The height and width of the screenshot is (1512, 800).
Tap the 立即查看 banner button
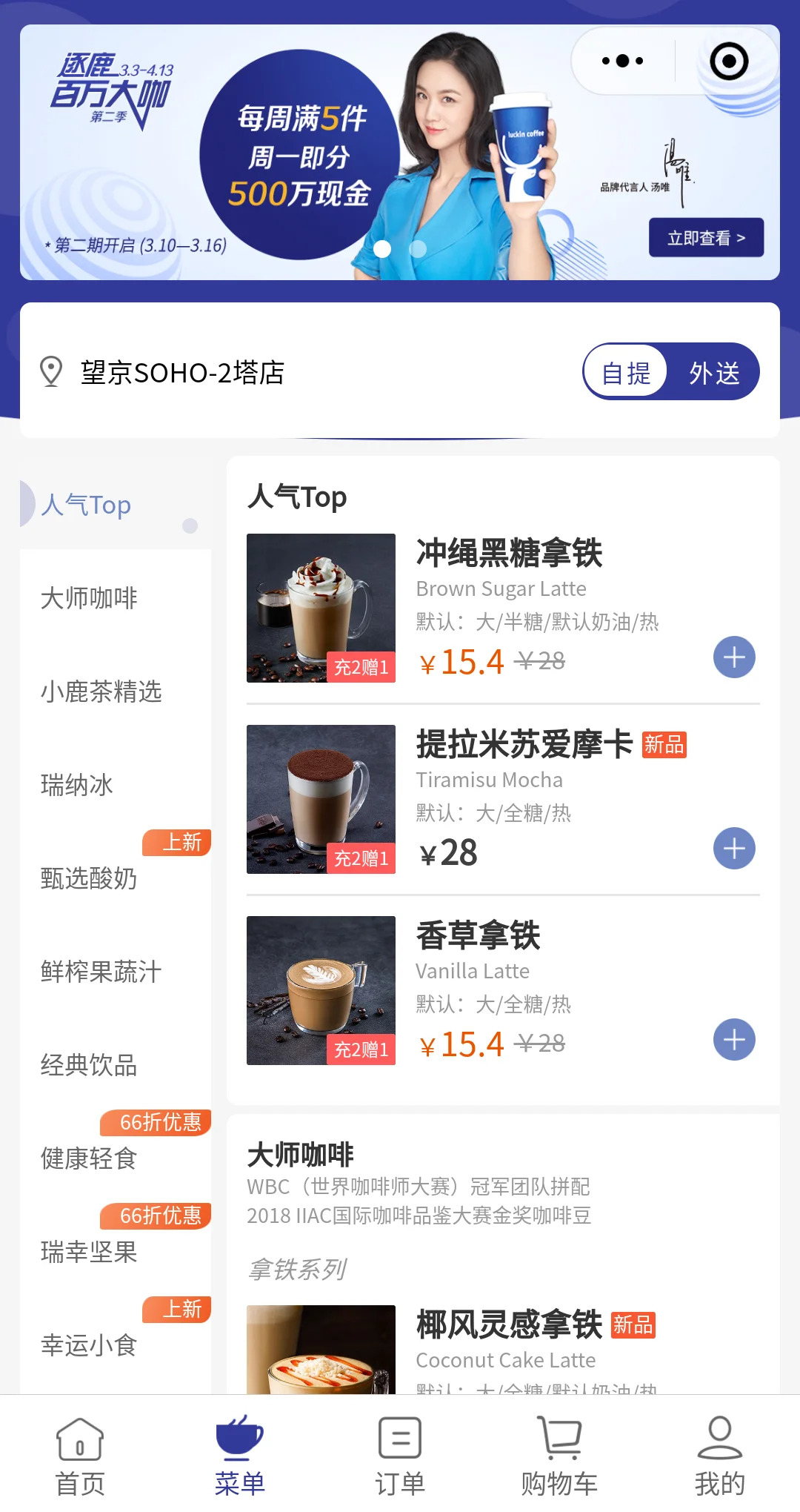(x=706, y=238)
